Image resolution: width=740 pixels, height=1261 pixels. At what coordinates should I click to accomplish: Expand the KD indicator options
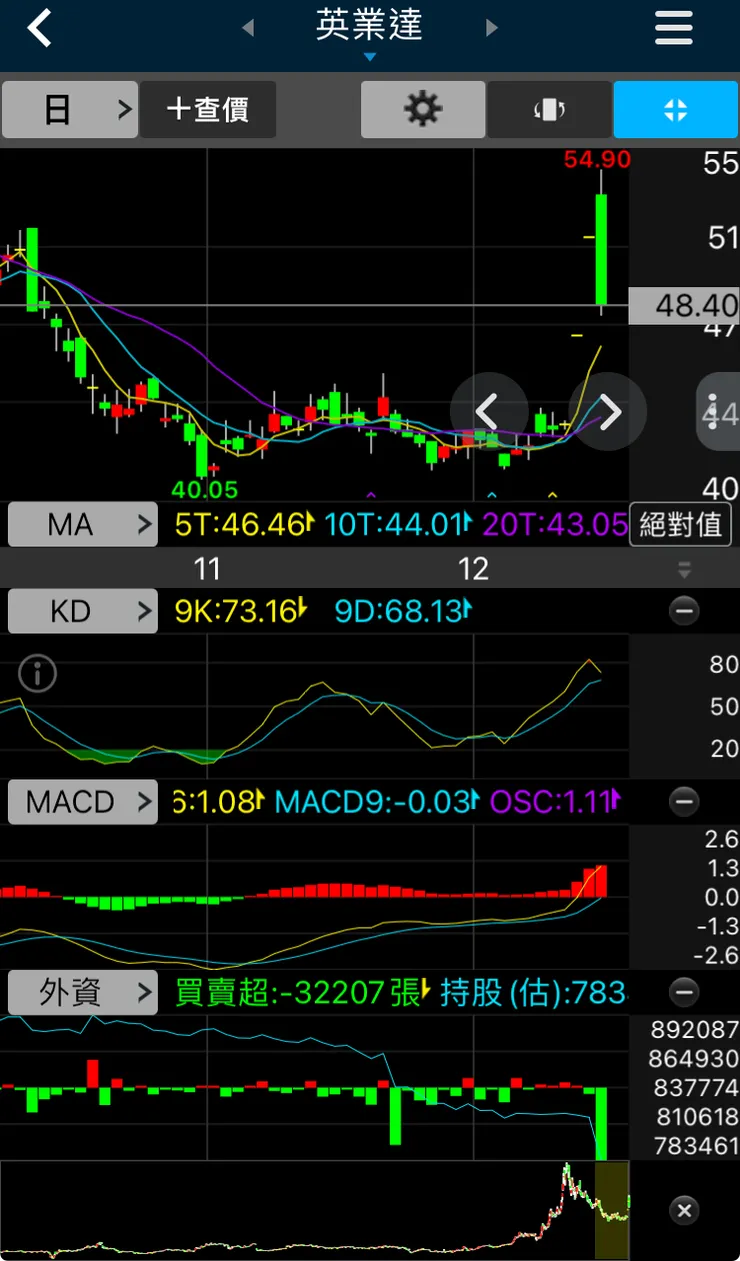82,610
